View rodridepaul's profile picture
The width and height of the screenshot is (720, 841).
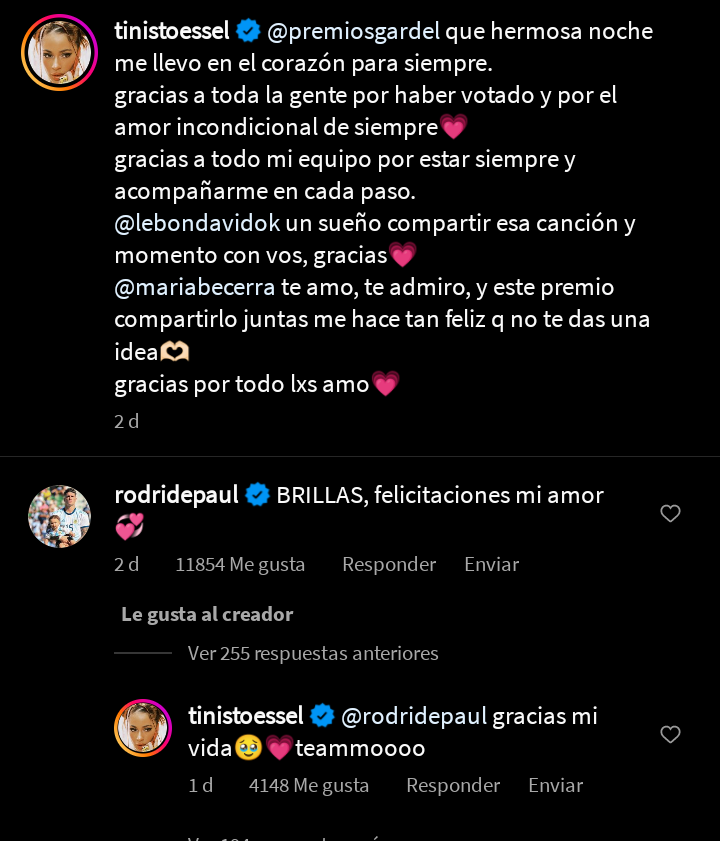coord(59,516)
